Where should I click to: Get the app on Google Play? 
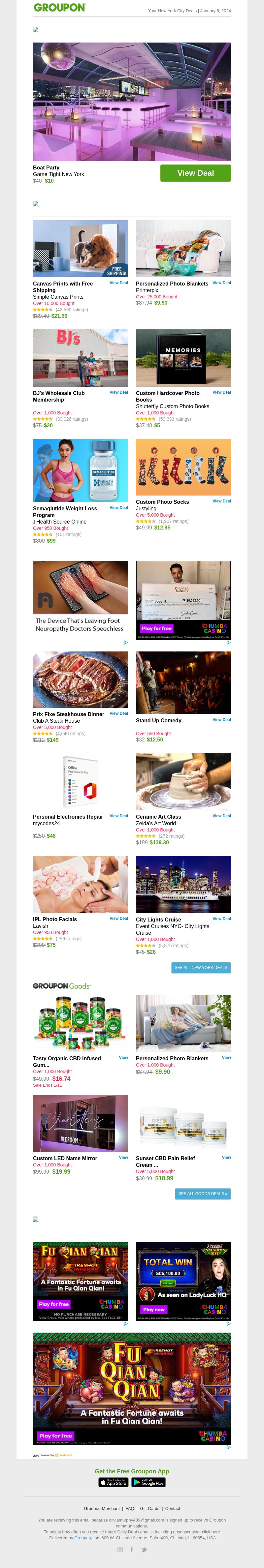(148, 1483)
